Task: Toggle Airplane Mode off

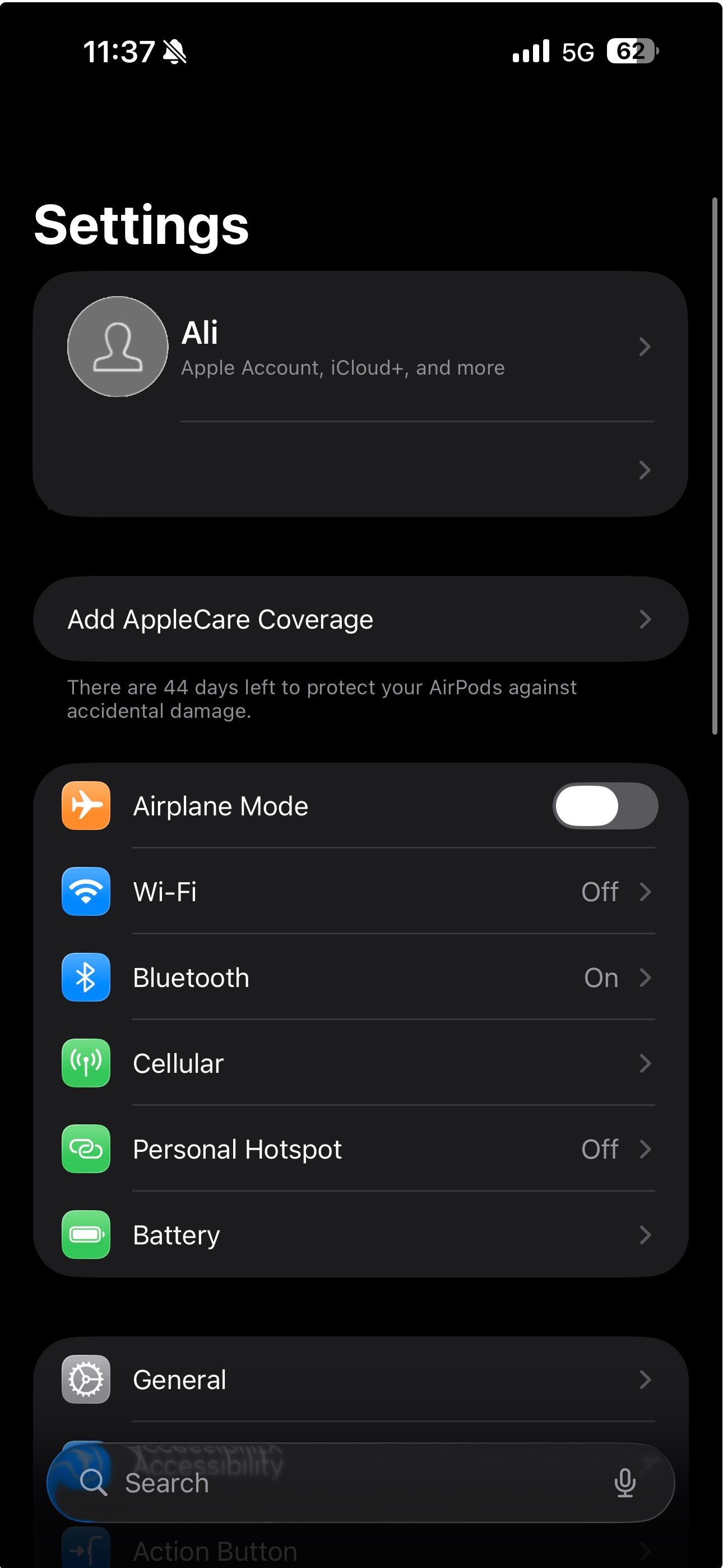Action: pos(604,805)
